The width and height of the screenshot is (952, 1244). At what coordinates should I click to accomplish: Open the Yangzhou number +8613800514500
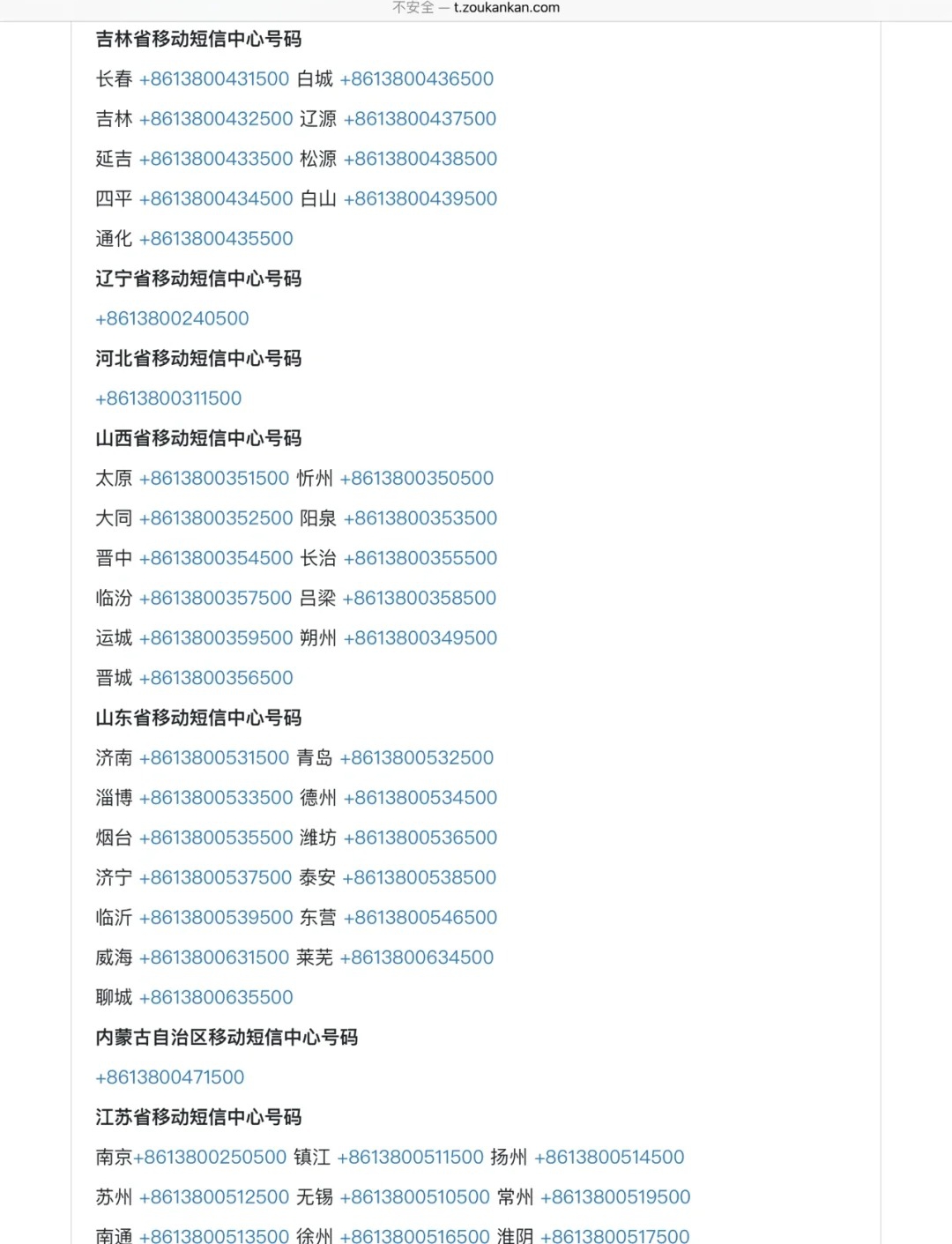pyautogui.click(x=609, y=1158)
